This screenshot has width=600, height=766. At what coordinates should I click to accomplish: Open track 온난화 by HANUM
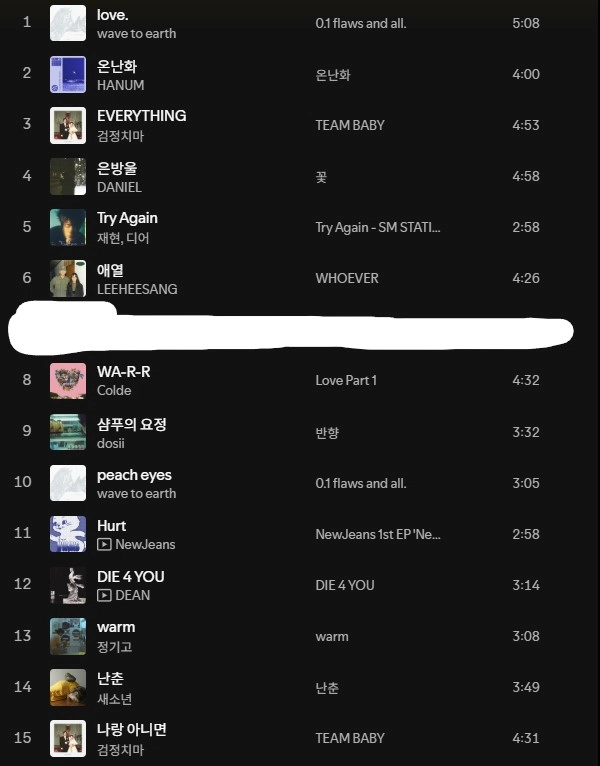tap(117, 66)
